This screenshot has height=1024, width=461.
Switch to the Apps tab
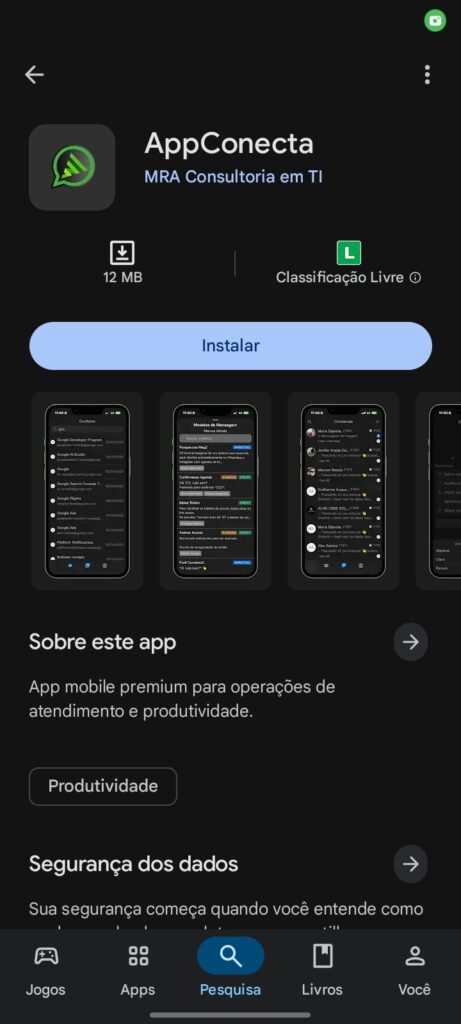[x=138, y=972]
